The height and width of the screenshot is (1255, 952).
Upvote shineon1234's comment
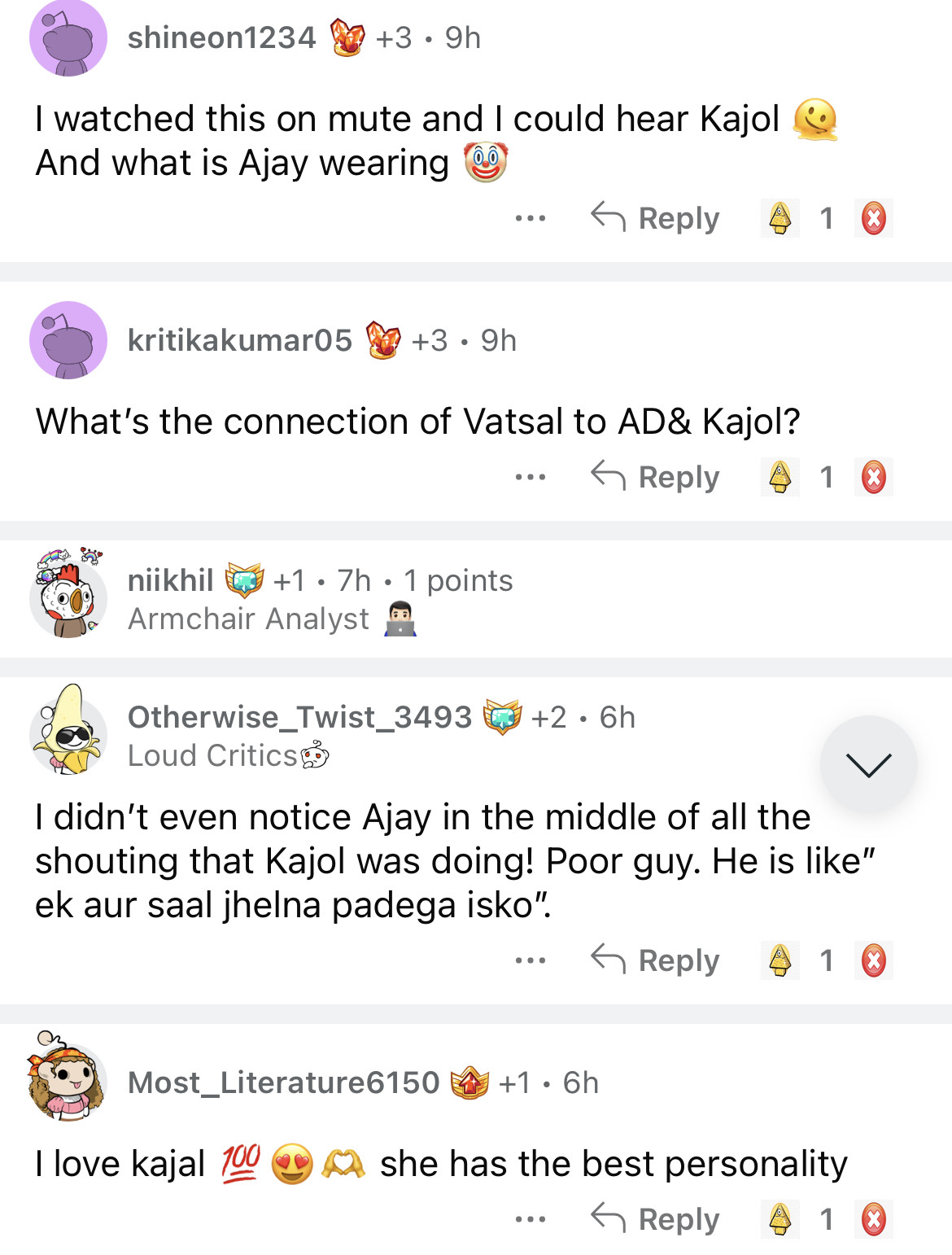(780, 218)
